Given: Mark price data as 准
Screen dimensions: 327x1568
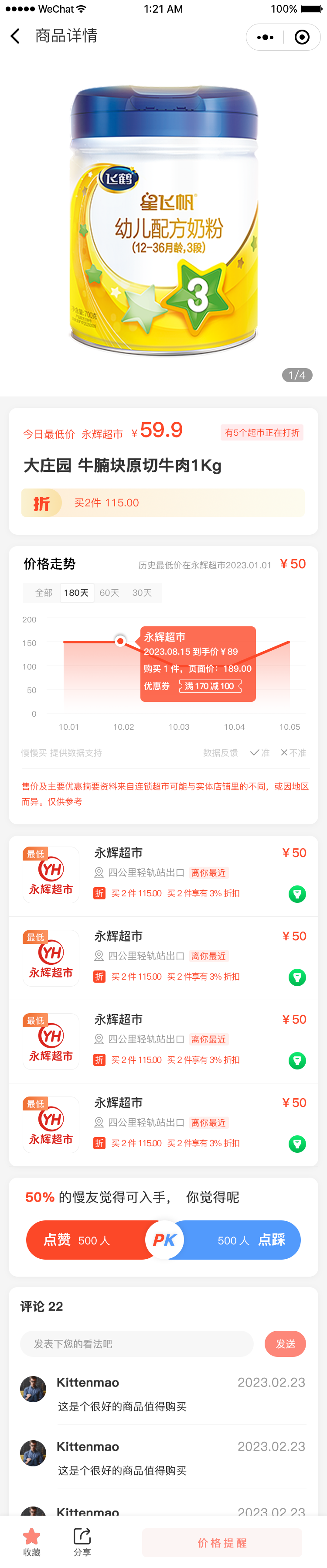Looking at the screenshot, I should pyautogui.click(x=260, y=752).
